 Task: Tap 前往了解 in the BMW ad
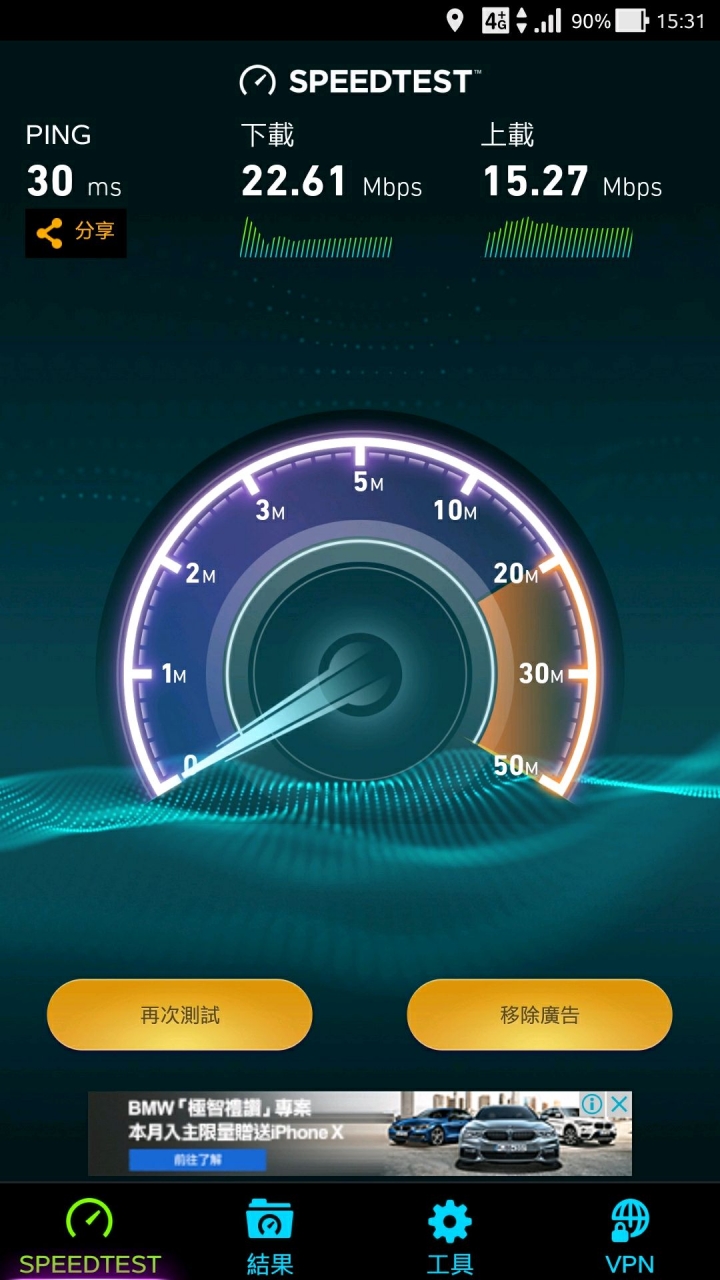tap(197, 1160)
